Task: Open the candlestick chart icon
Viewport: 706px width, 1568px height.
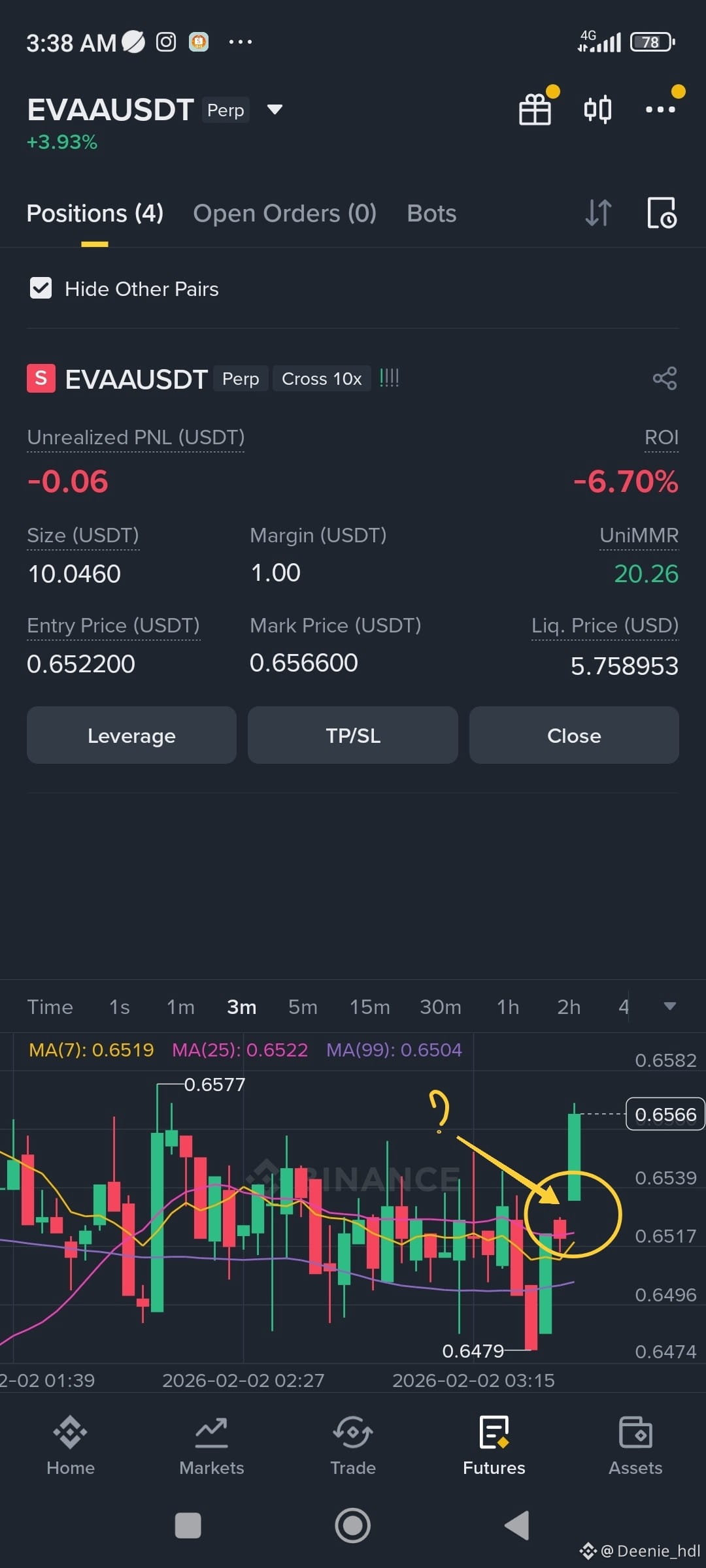Action: (597, 109)
